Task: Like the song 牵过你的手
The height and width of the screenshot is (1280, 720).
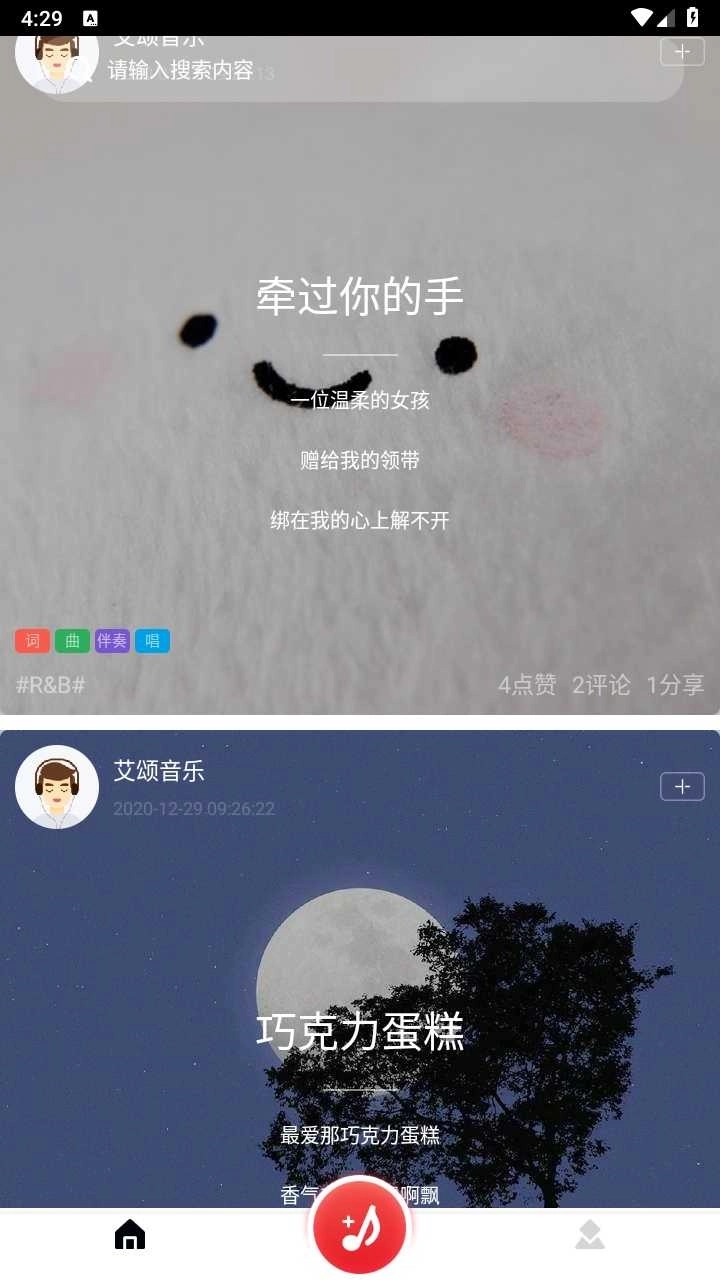Action: click(x=527, y=685)
